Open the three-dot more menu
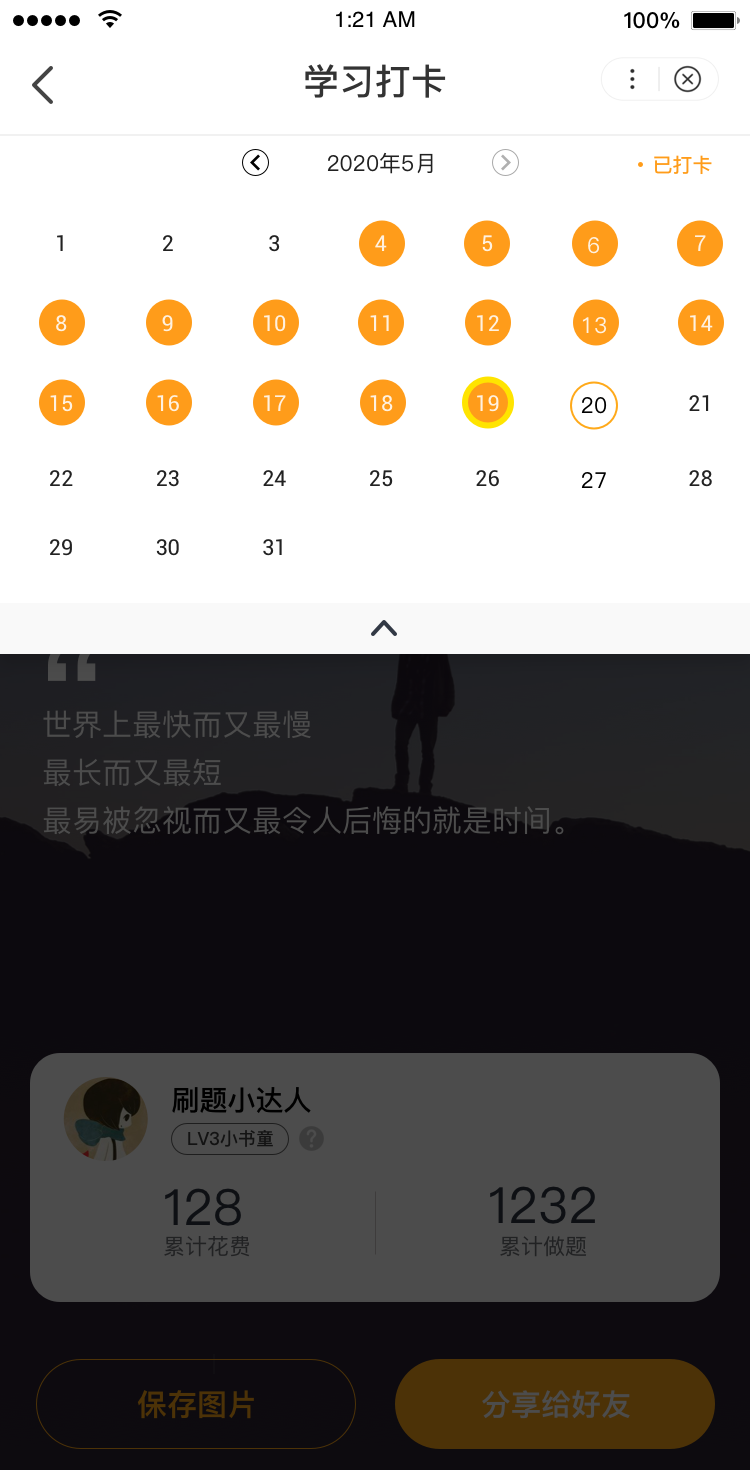 [x=632, y=80]
